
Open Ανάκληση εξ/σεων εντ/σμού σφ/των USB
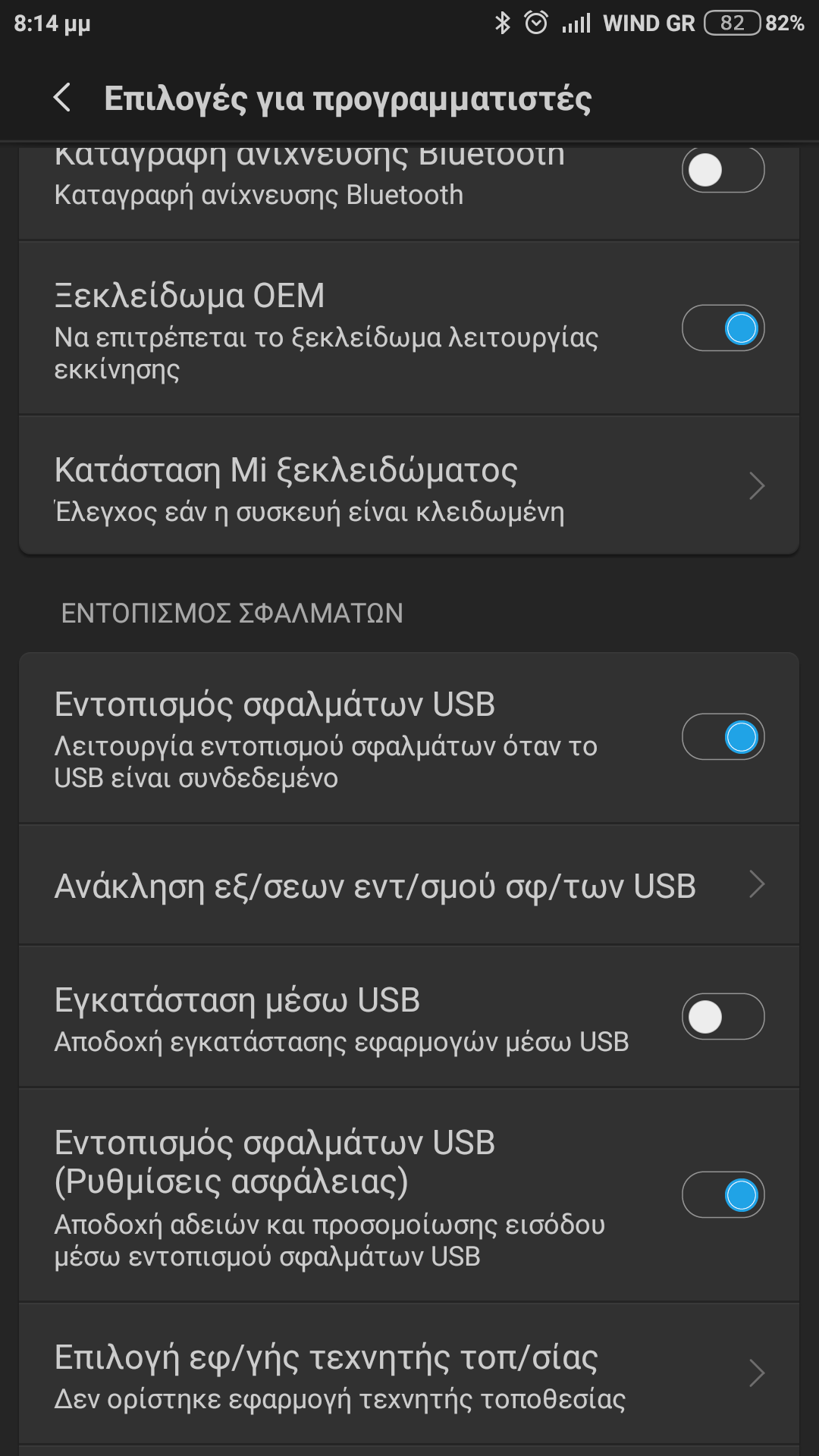(x=409, y=885)
